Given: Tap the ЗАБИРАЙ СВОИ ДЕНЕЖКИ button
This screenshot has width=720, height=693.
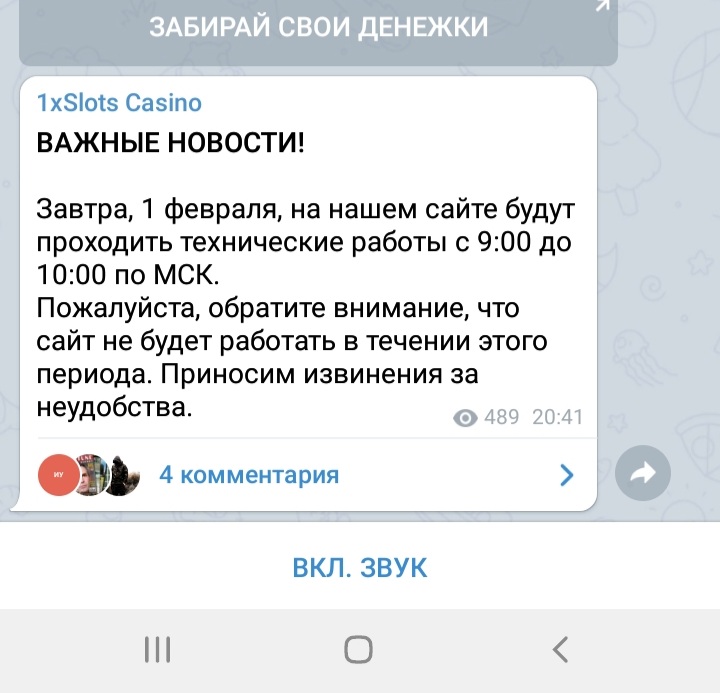Looking at the screenshot, I should 318,28.
